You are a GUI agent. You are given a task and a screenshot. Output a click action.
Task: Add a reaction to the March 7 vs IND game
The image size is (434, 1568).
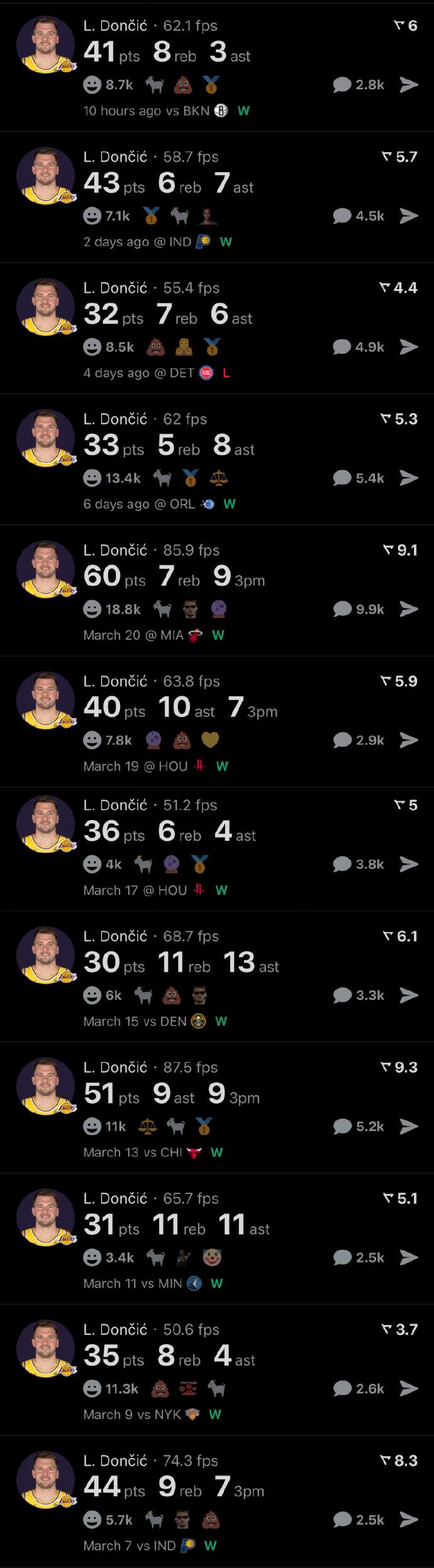pyautogui.click(x=92, y=1520)
